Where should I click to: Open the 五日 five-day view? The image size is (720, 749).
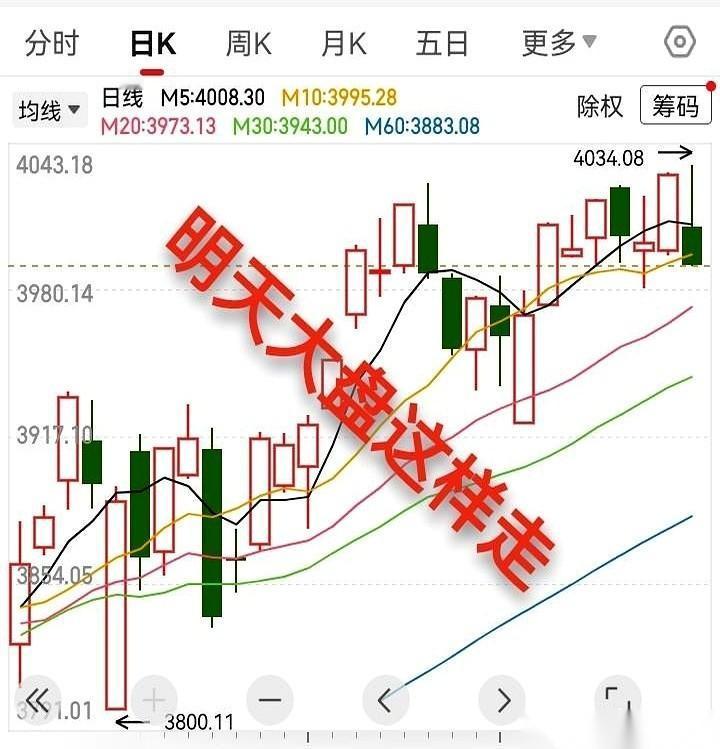(443, 42)
